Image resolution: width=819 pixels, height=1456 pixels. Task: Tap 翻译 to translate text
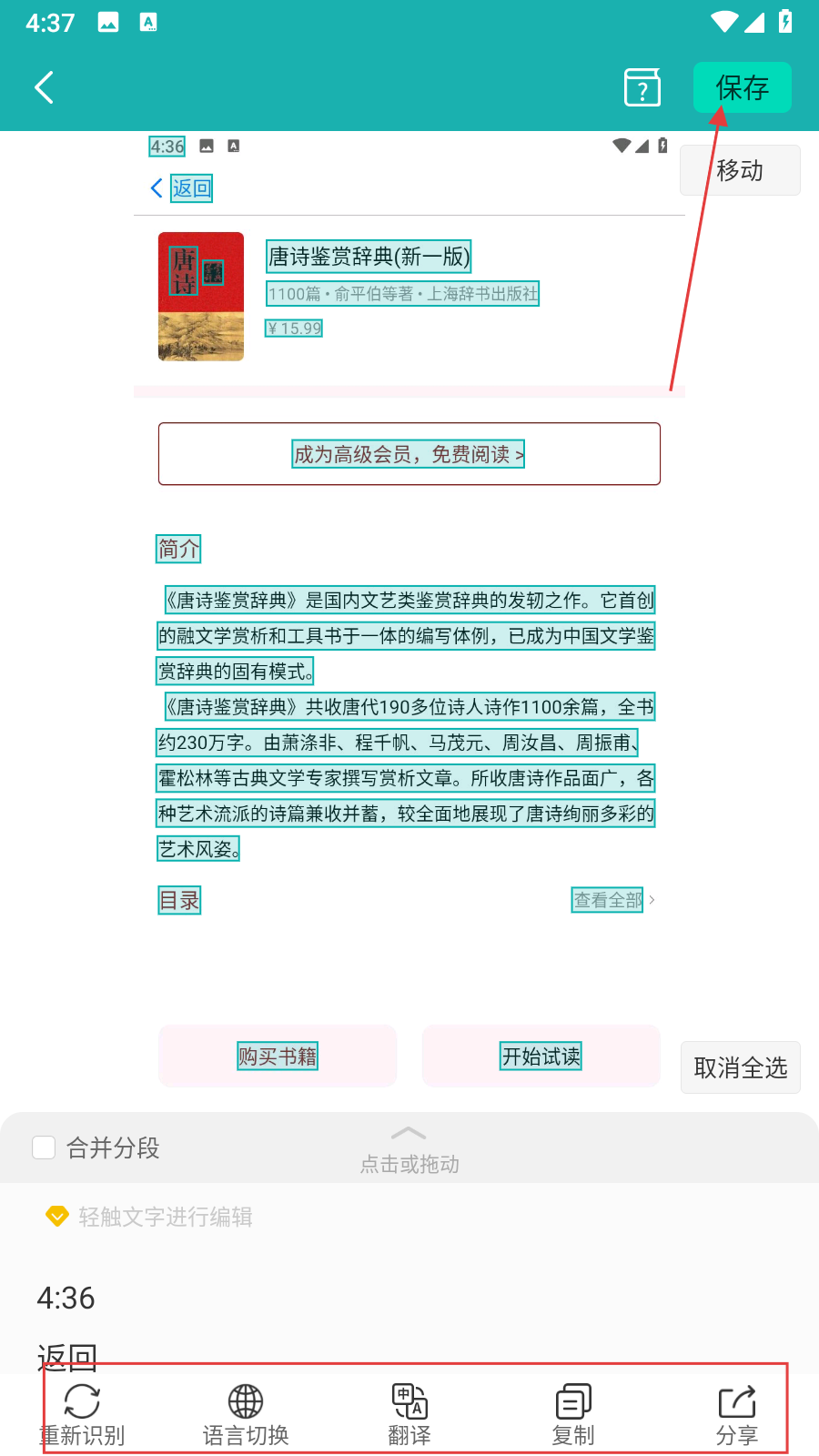coord(409,1415)
